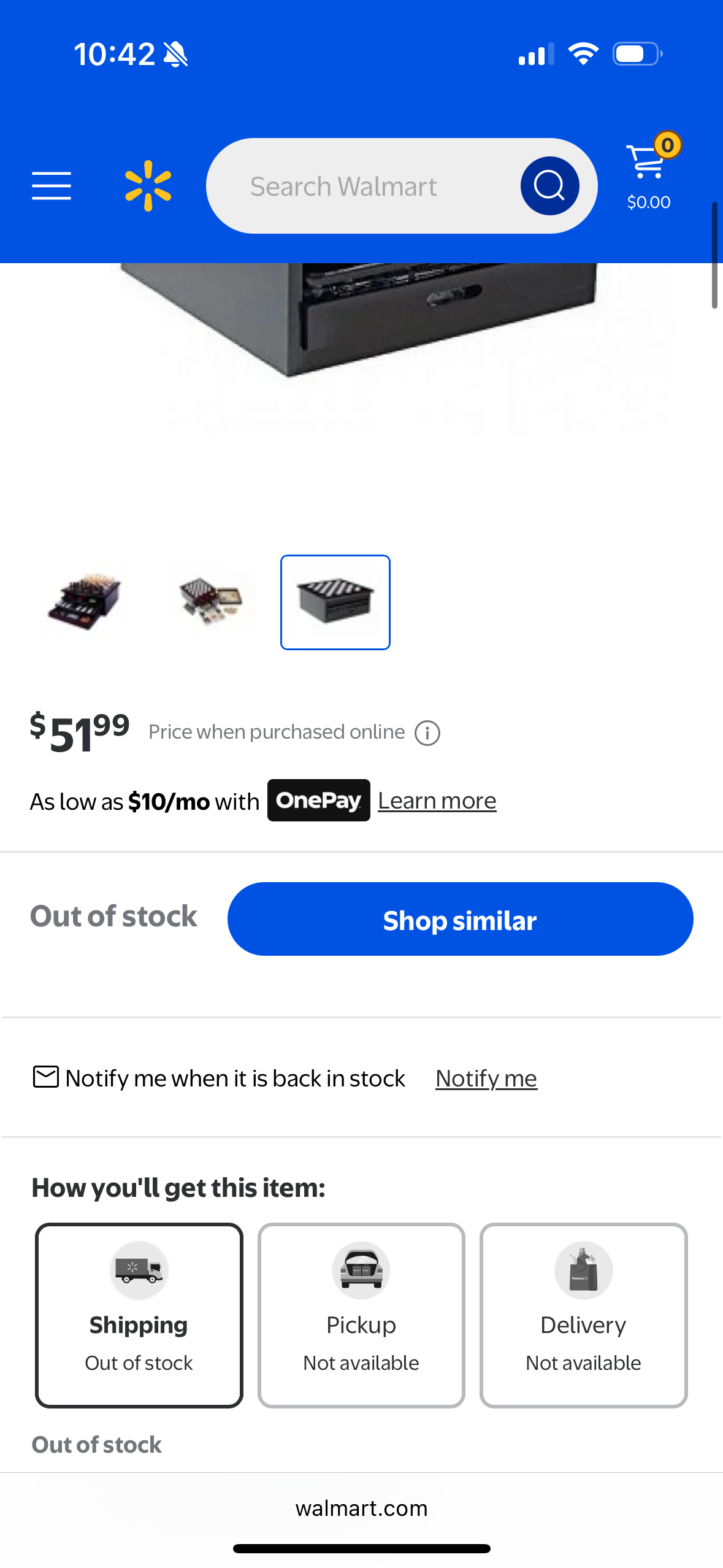Tap Notify me link

tap(486, 1078)
